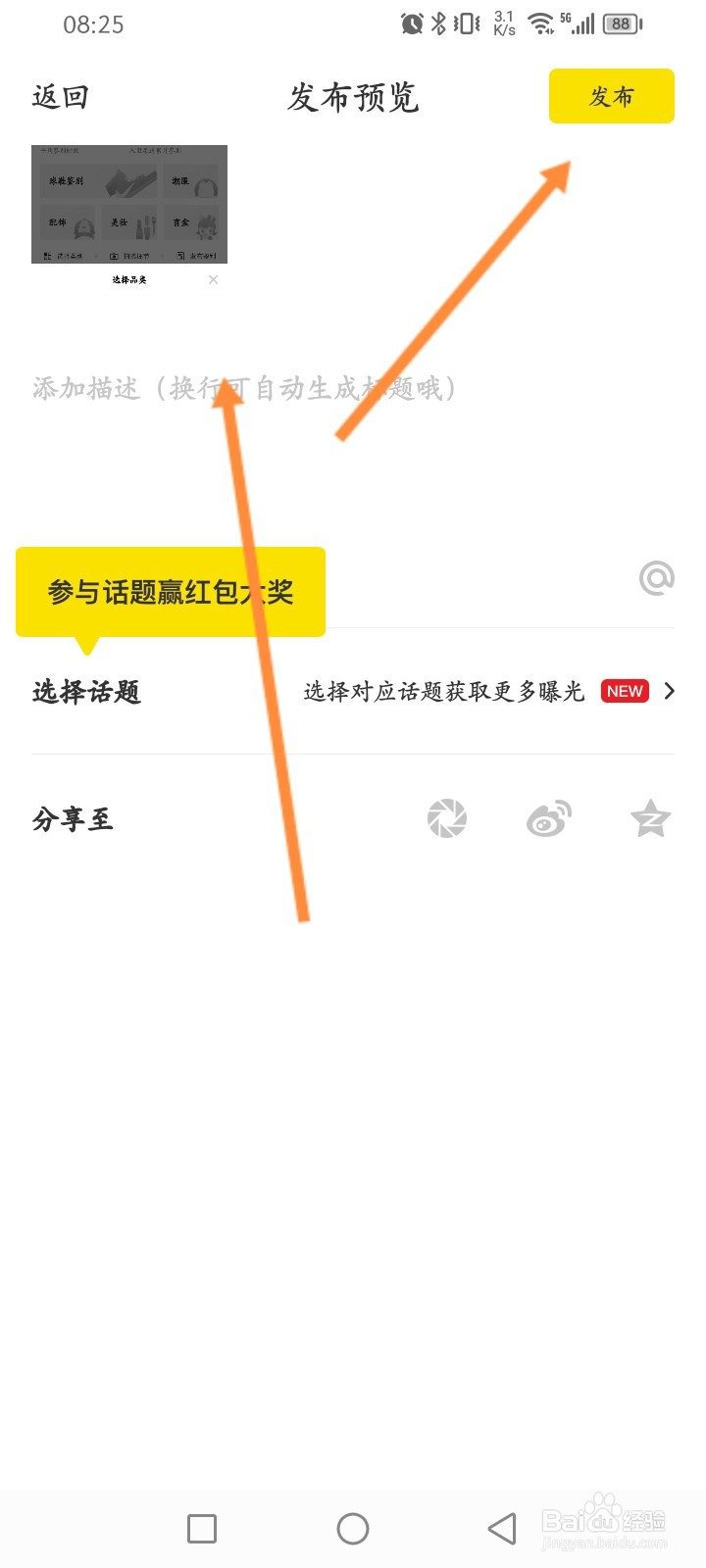Tap the Wi-Fi icon in status bar
The image size is (706, 1568).
click(539, 22)
